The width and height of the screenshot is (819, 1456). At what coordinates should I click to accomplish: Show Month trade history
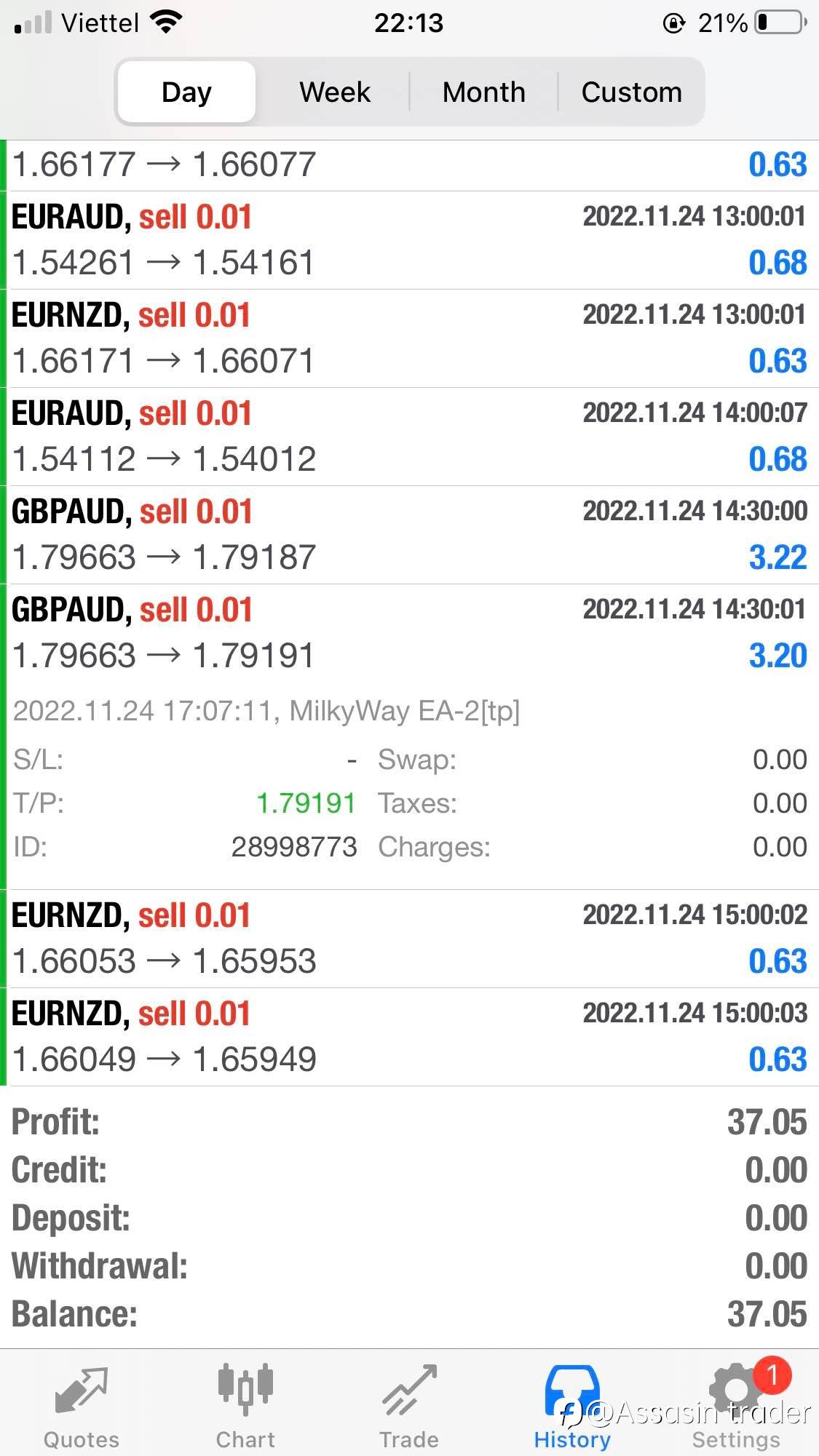click(x=483, y=92)
